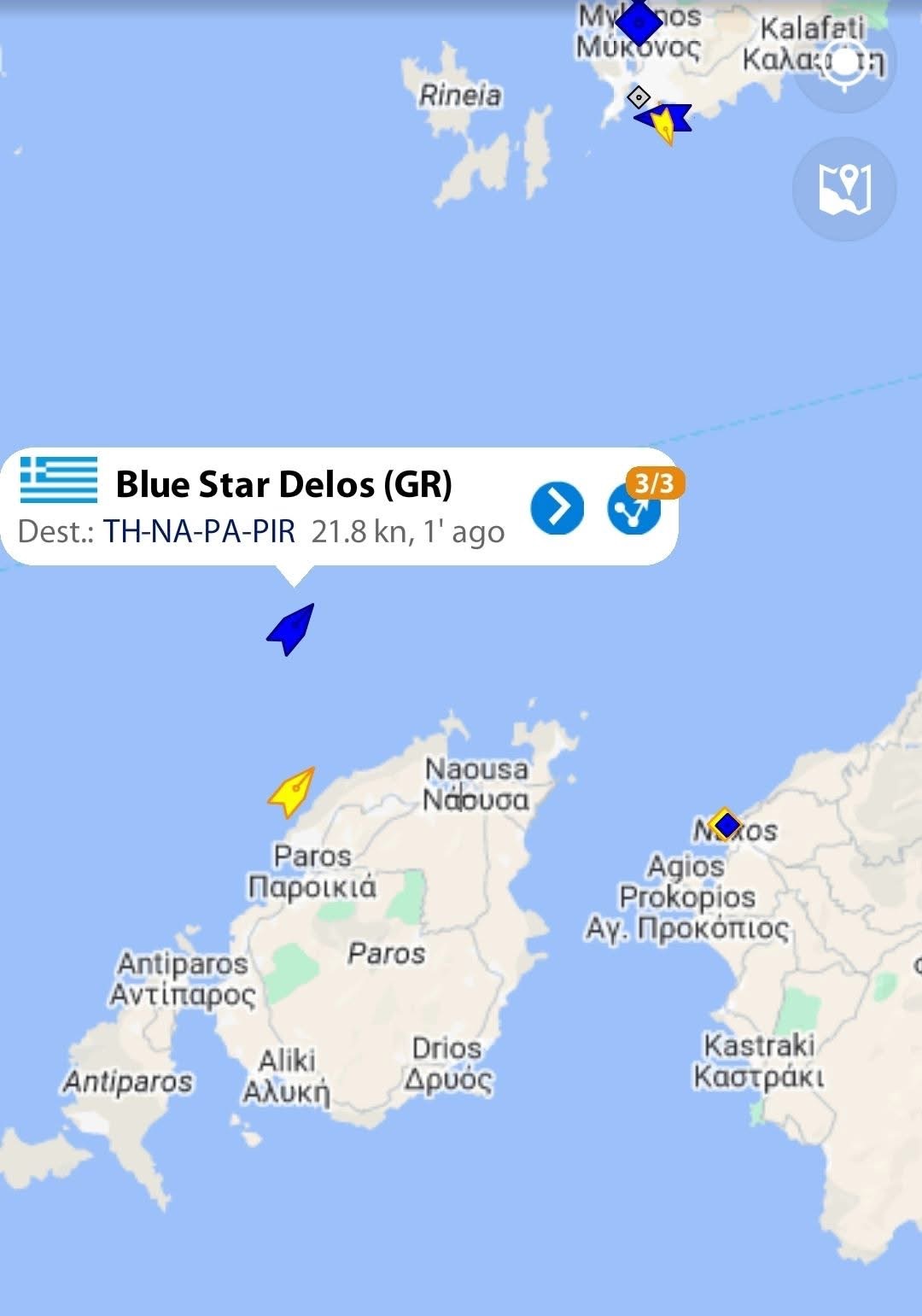The height and width of the screenshot is (1316, 922).
Task: Open Blue Star Delos vessel details arrow
Action: [x=557, y=508]
